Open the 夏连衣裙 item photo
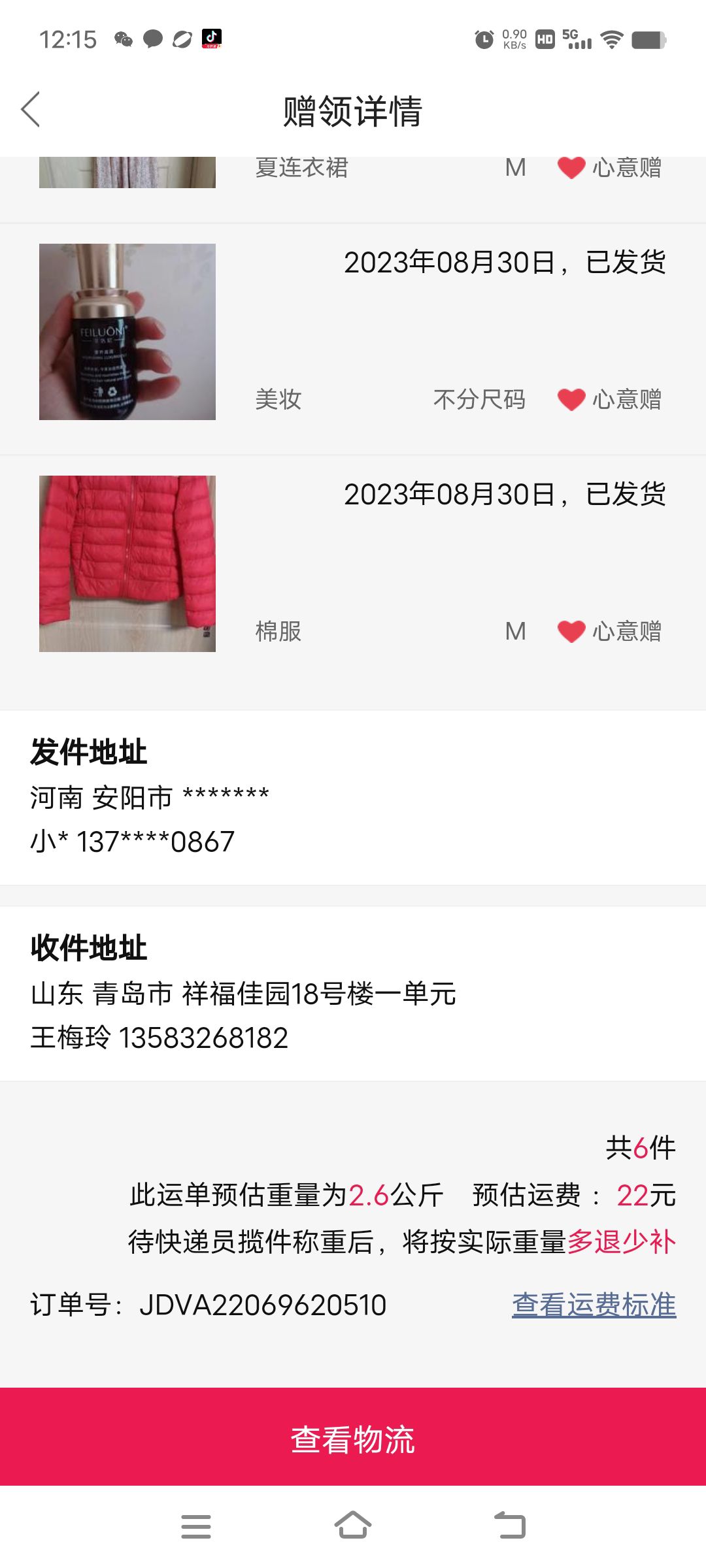The height and width of the screenshot is (1568, 706). 127,172
